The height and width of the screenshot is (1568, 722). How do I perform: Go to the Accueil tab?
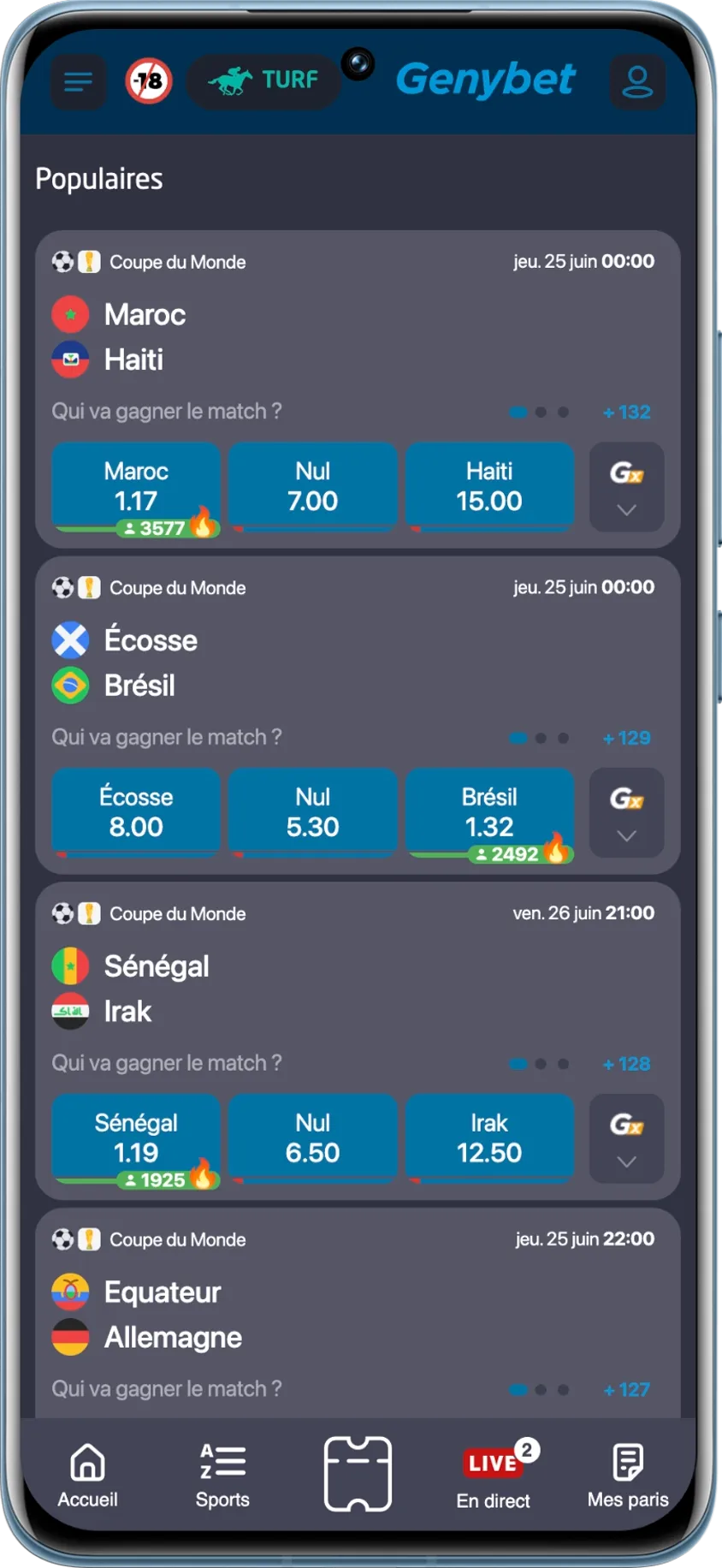point(87,1476)
